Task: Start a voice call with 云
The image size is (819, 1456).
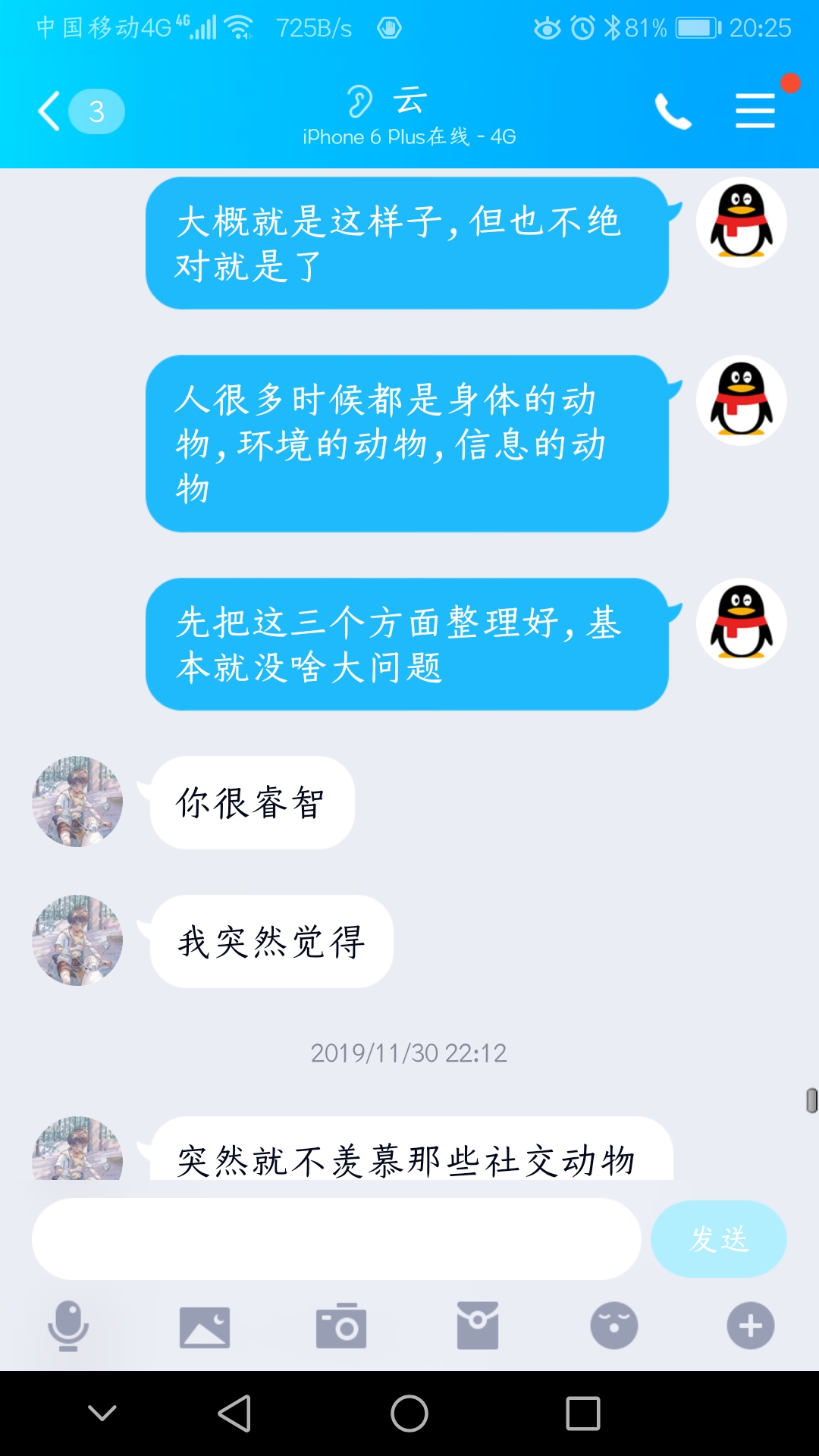Action: tap(673, 111)
